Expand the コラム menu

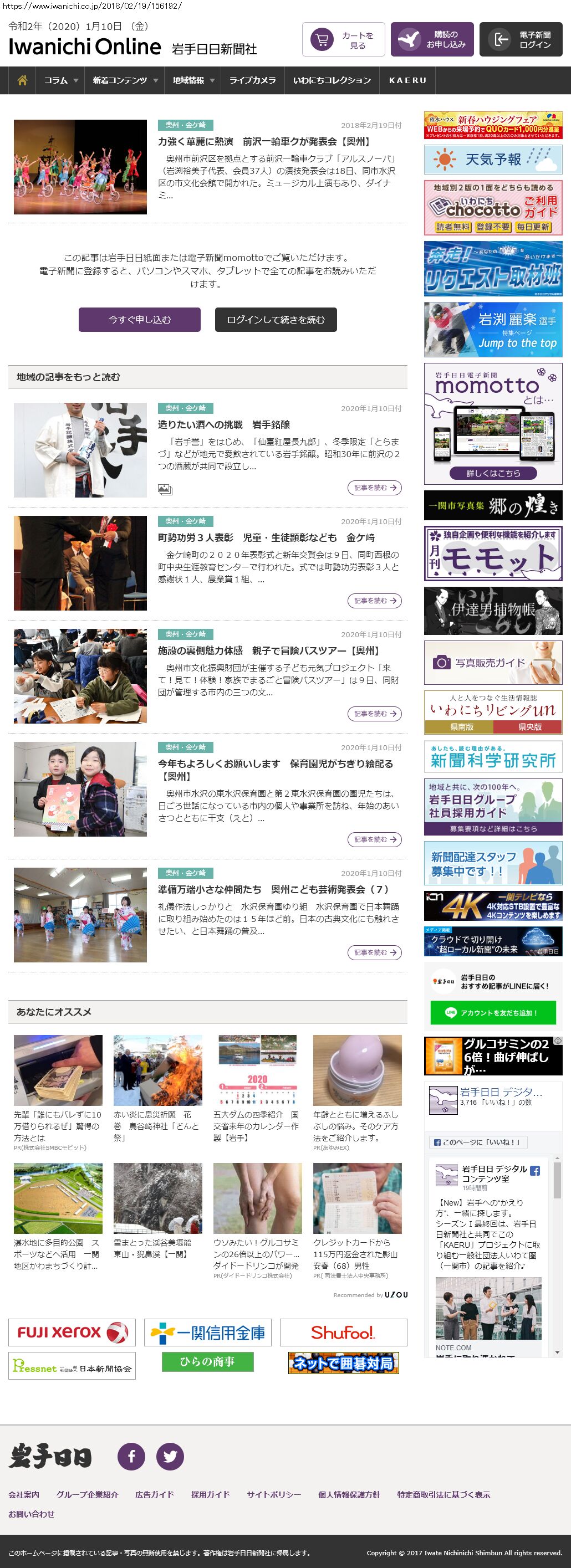pos(61,80)
